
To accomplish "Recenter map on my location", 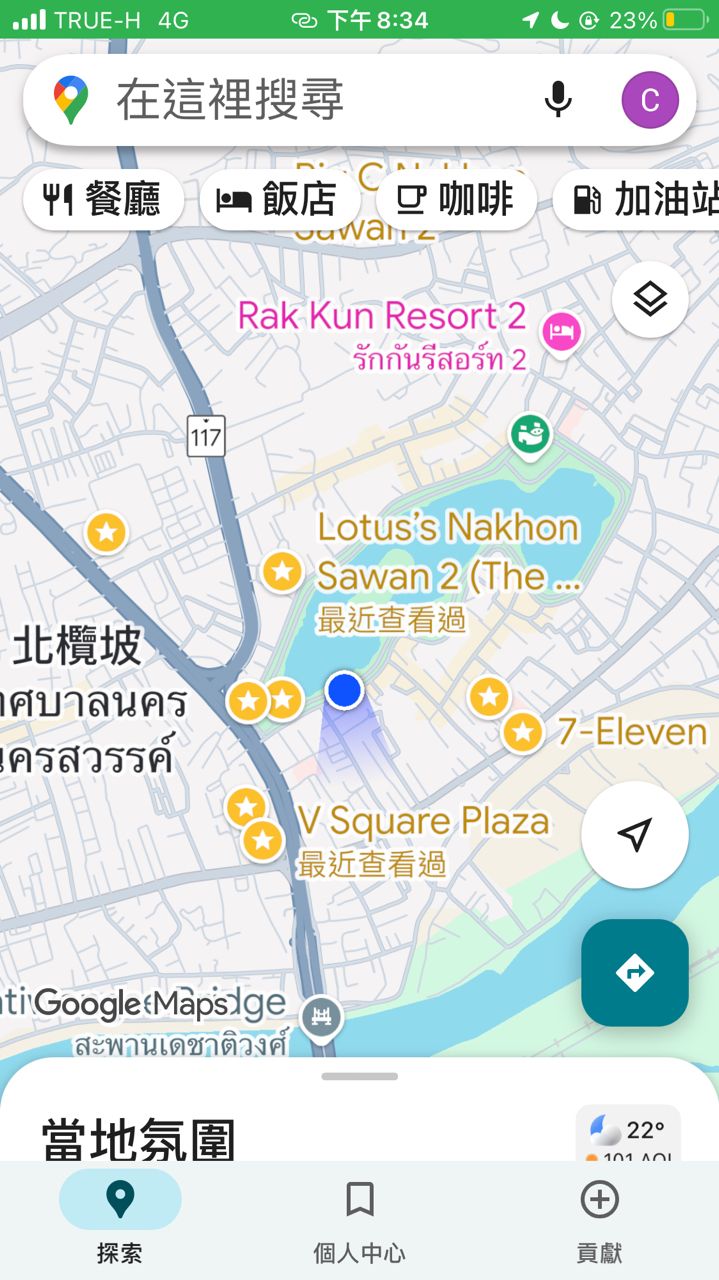I will click(x=634, y=834).
